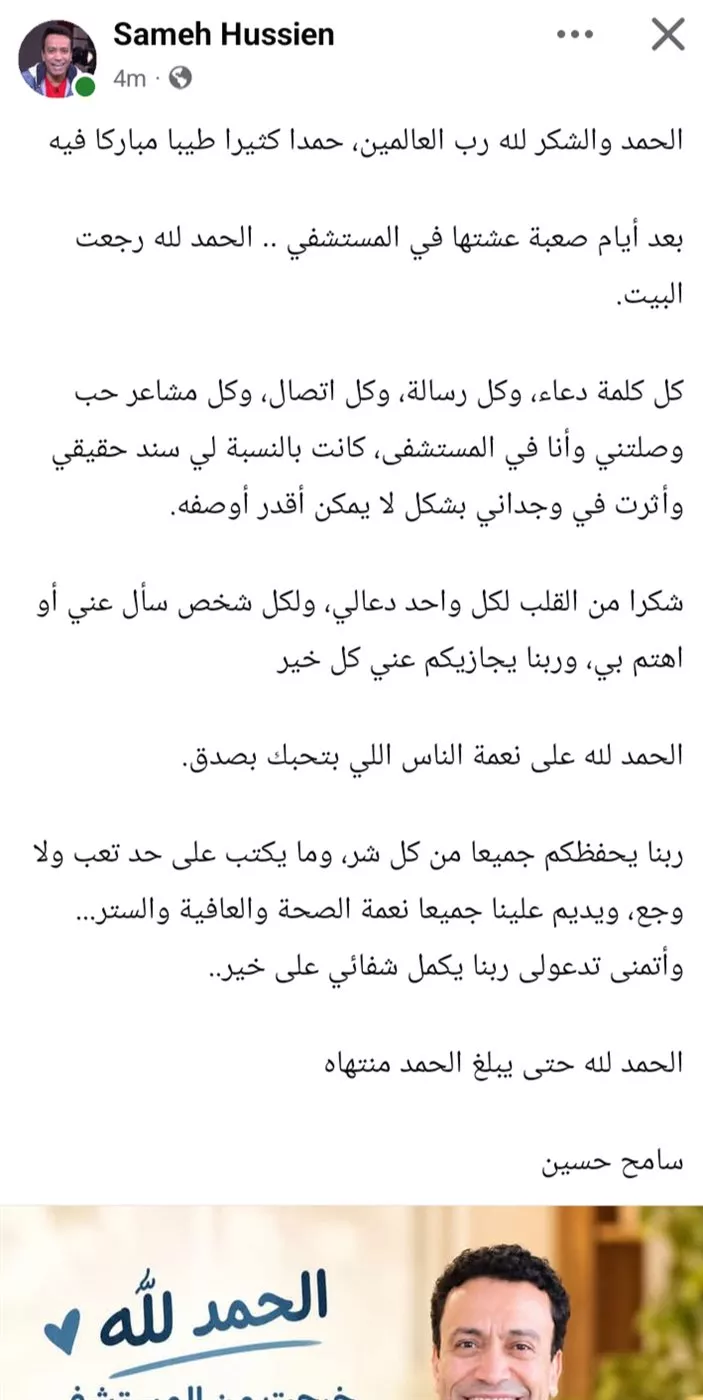The image size is (703, 1400).
Task: Open Sameh Hussien's profile picture
Action: click(x=57, y=59)
